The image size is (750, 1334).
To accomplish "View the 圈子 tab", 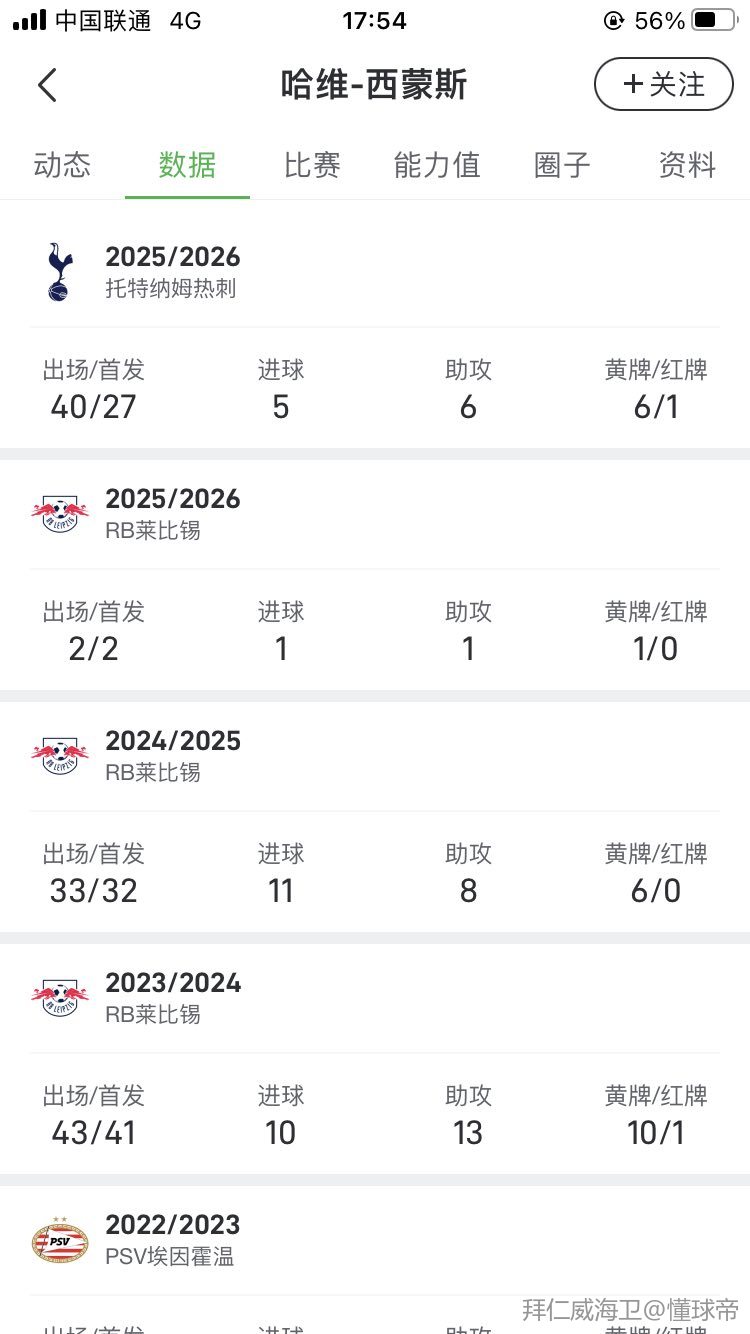I will (562, 165).
